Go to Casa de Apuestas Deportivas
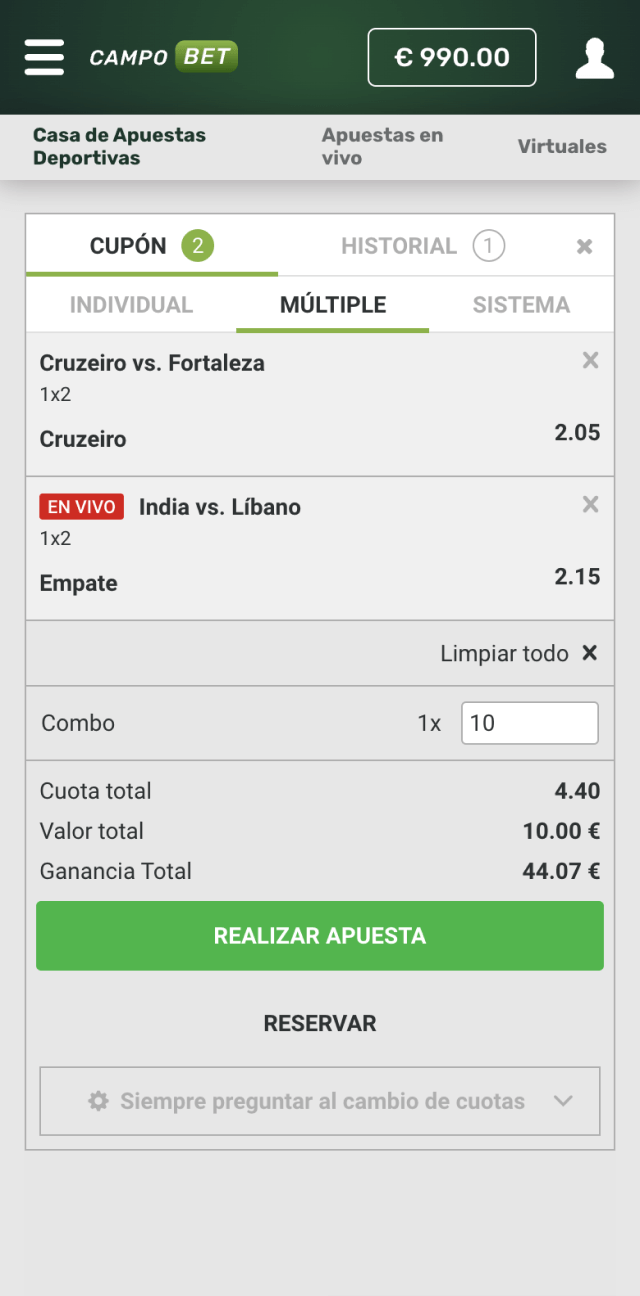640x1296 pixels. click(119, 147)
